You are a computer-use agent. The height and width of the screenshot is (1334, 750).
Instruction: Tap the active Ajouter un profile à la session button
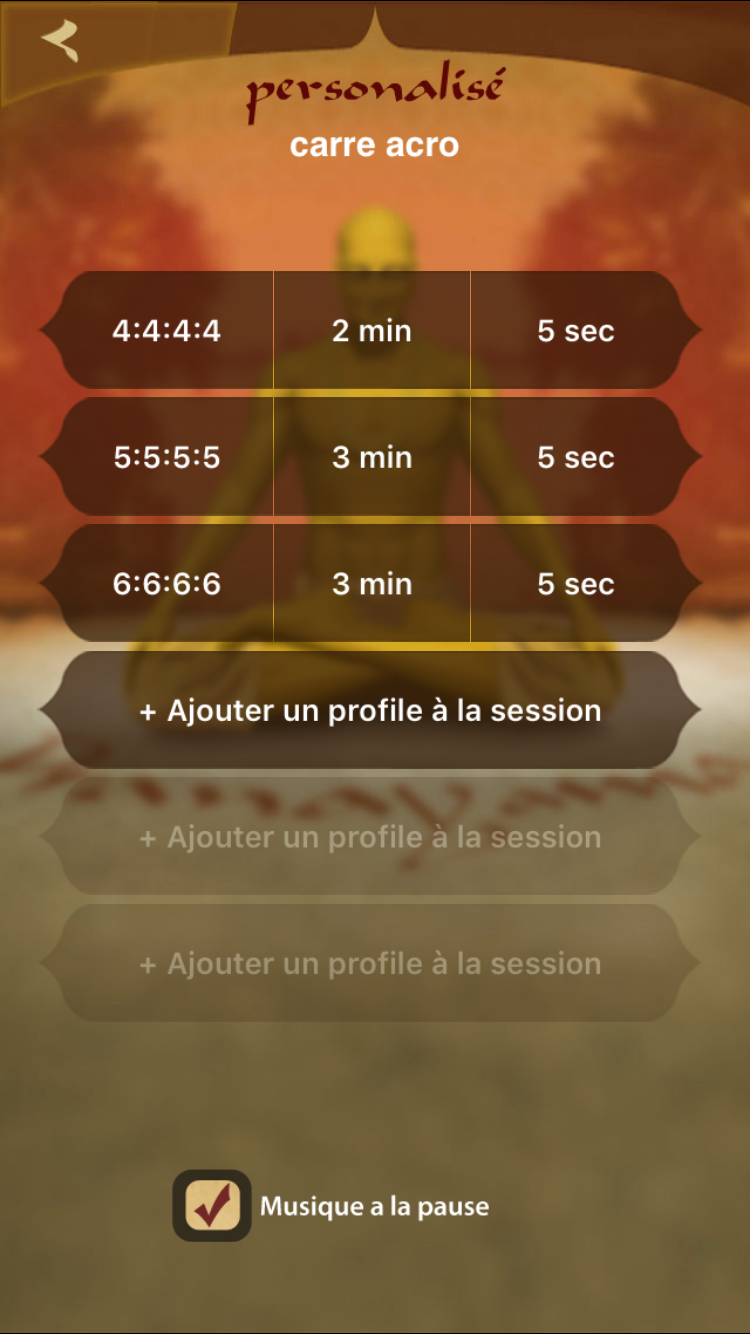(371, 711)
